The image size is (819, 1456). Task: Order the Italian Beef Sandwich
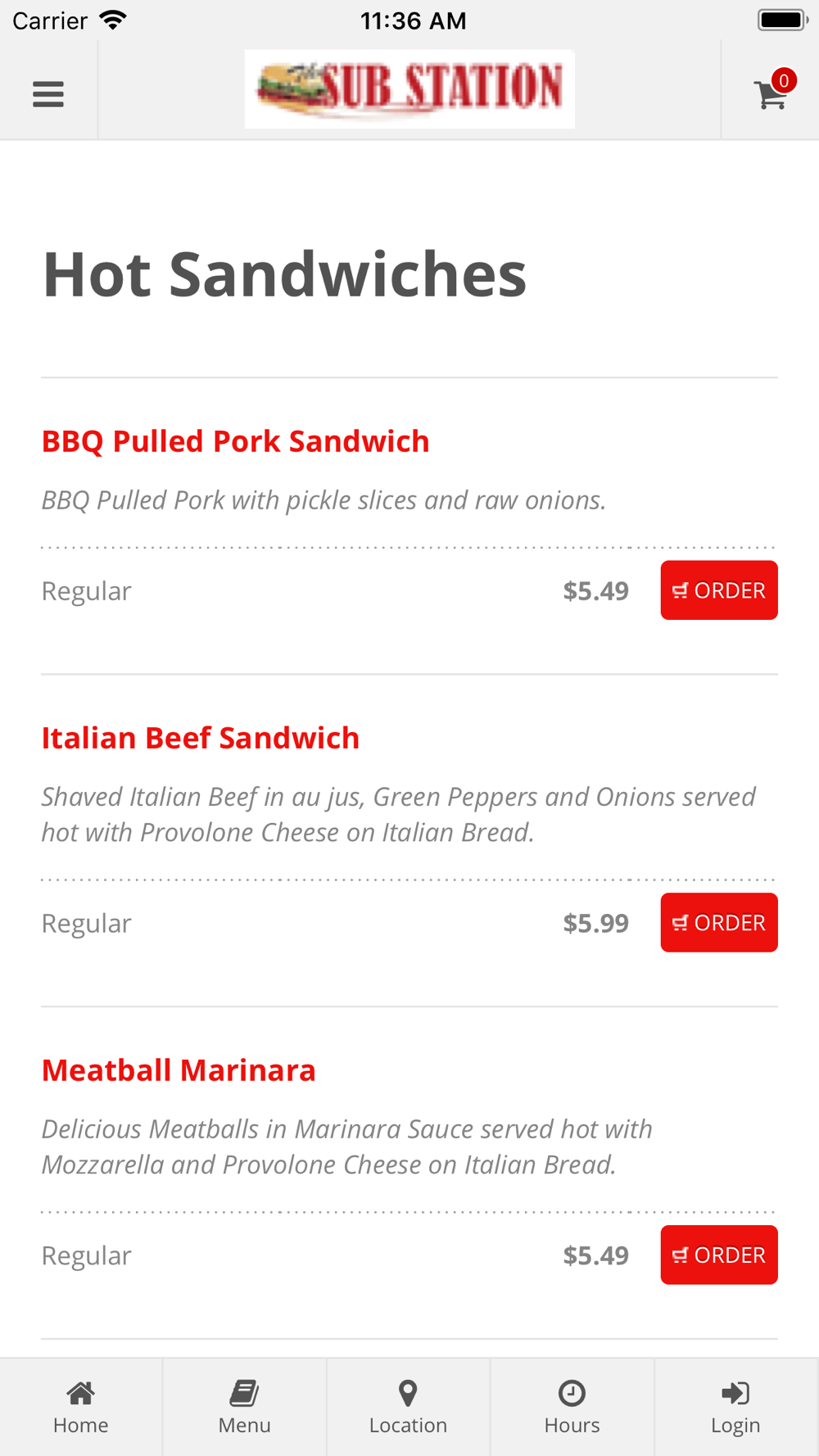[x=719, y=923]
